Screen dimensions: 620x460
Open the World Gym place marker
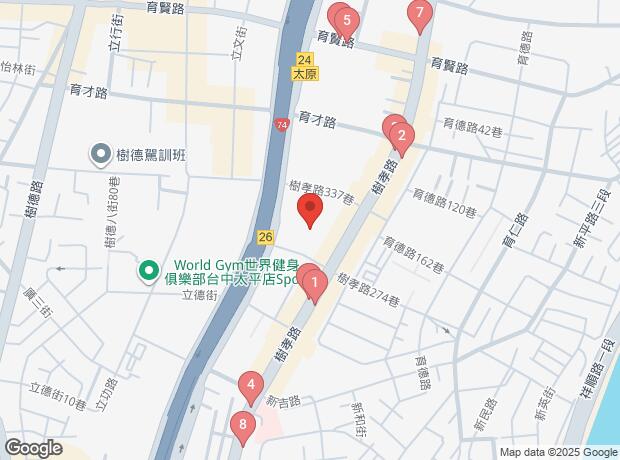point(149,269)
